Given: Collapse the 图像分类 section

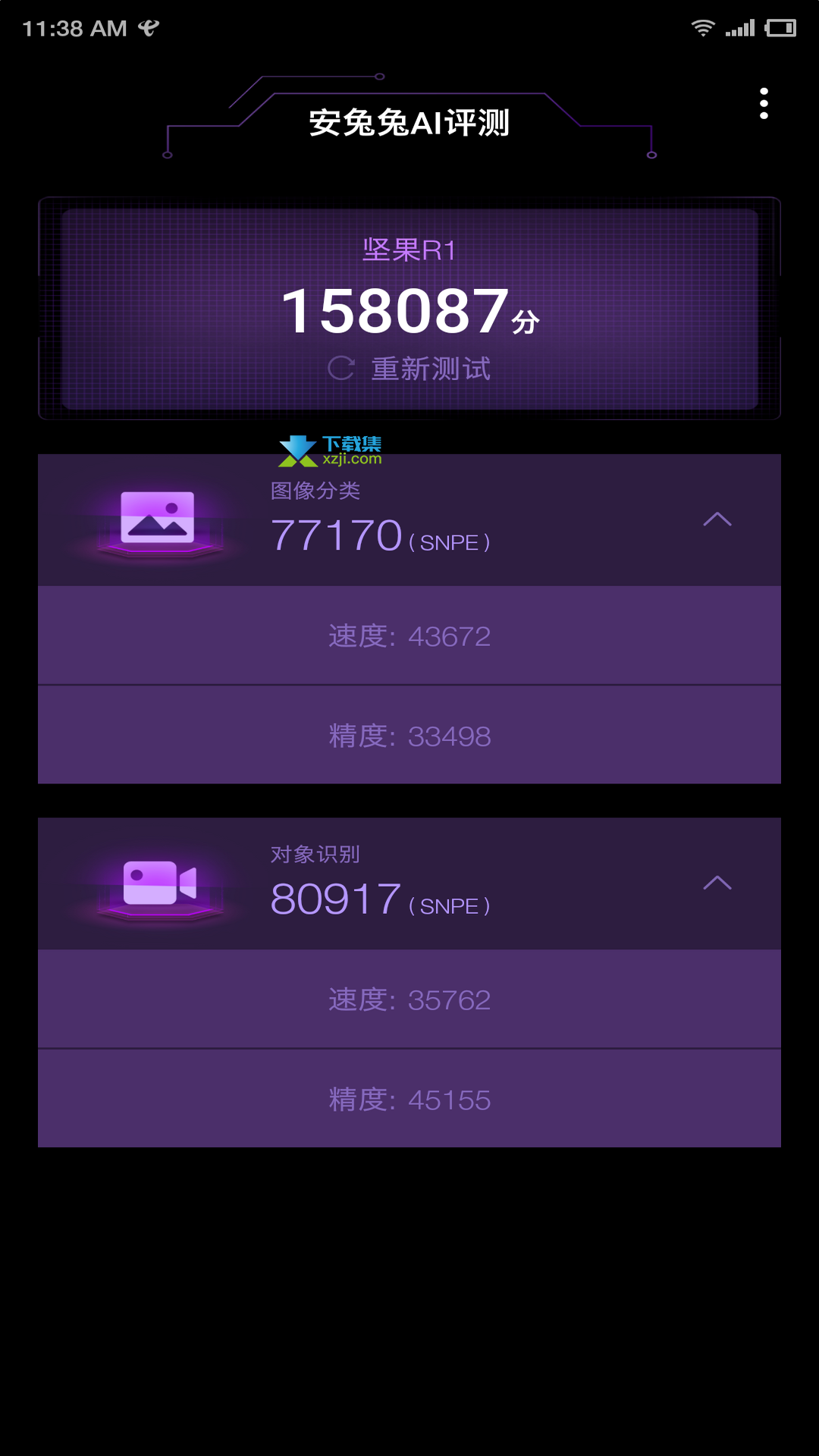Looking at the screenshot, I should click(x=717, y=519).
